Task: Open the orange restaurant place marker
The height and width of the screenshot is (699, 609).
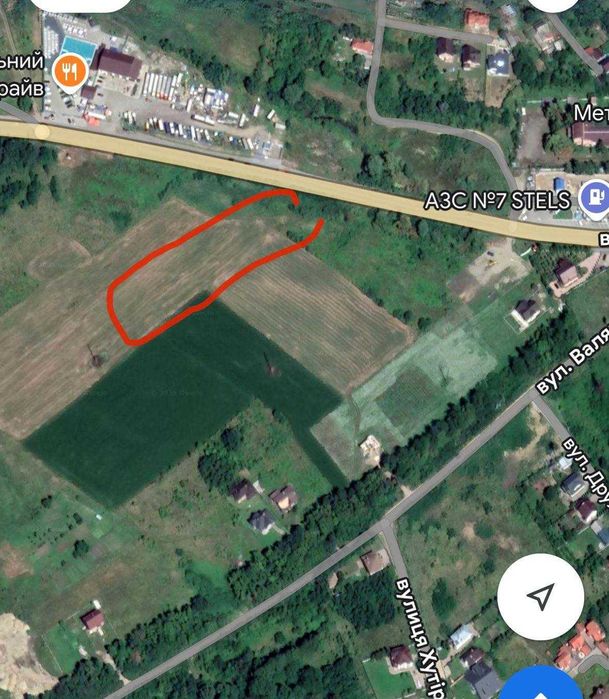Action: 69,72
